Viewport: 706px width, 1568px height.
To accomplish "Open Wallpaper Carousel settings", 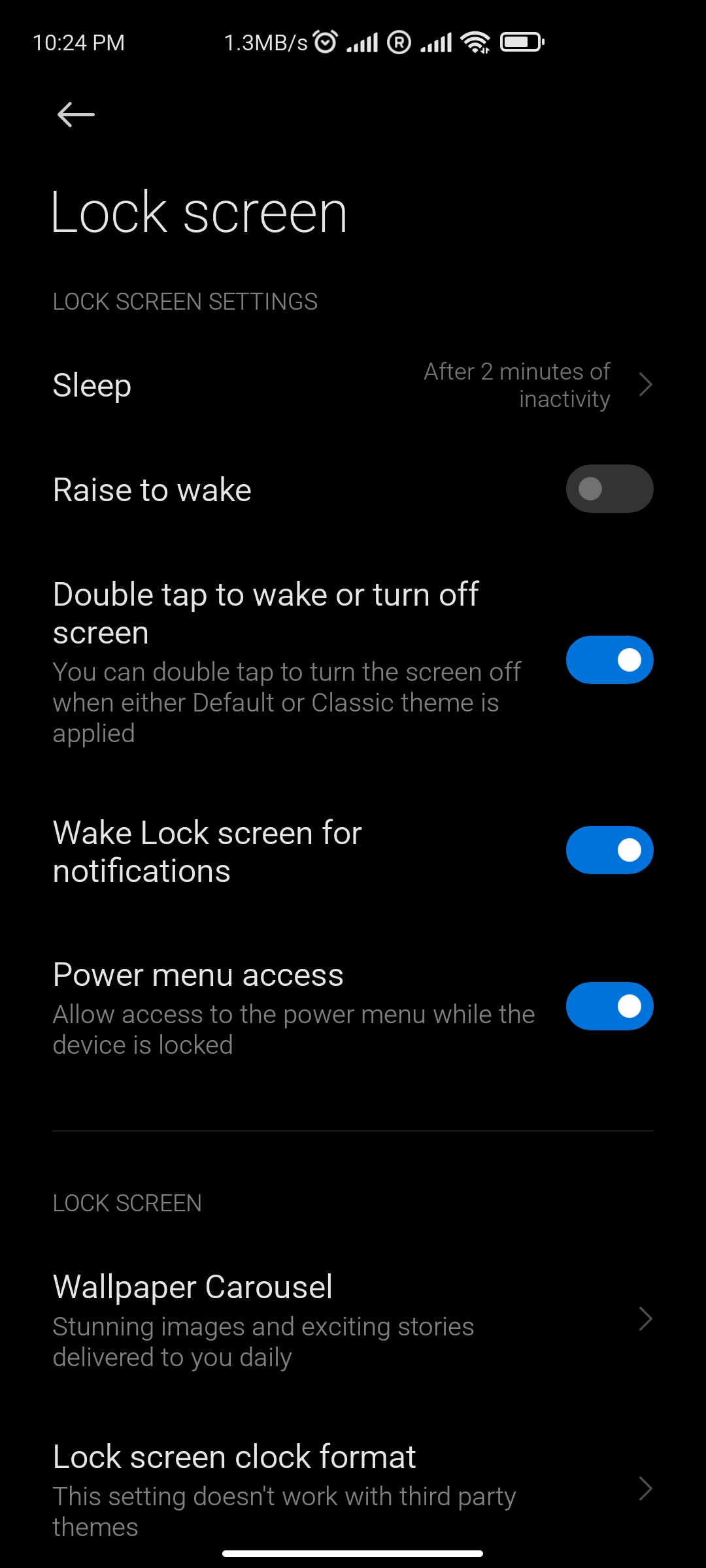I will (353, 1320).
